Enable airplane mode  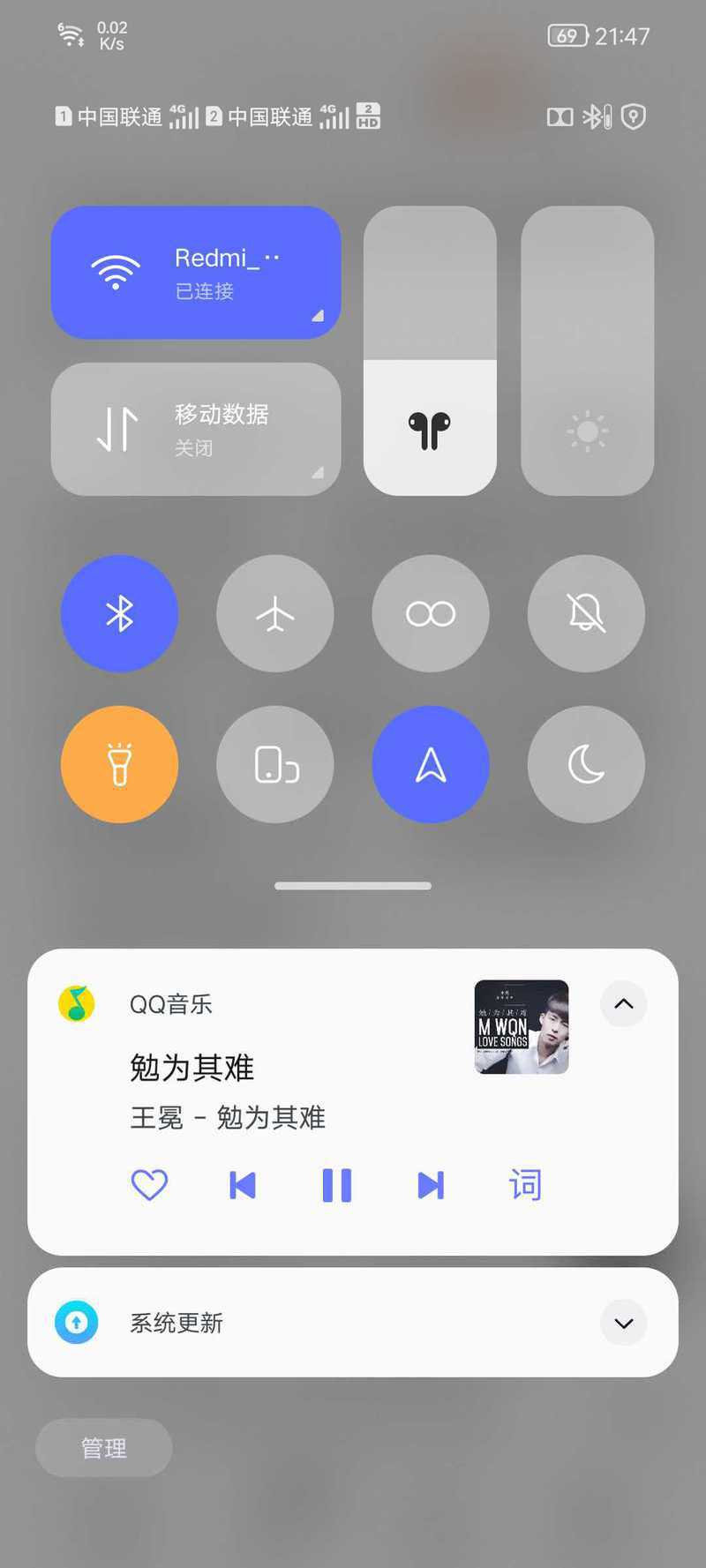point(274,613)
